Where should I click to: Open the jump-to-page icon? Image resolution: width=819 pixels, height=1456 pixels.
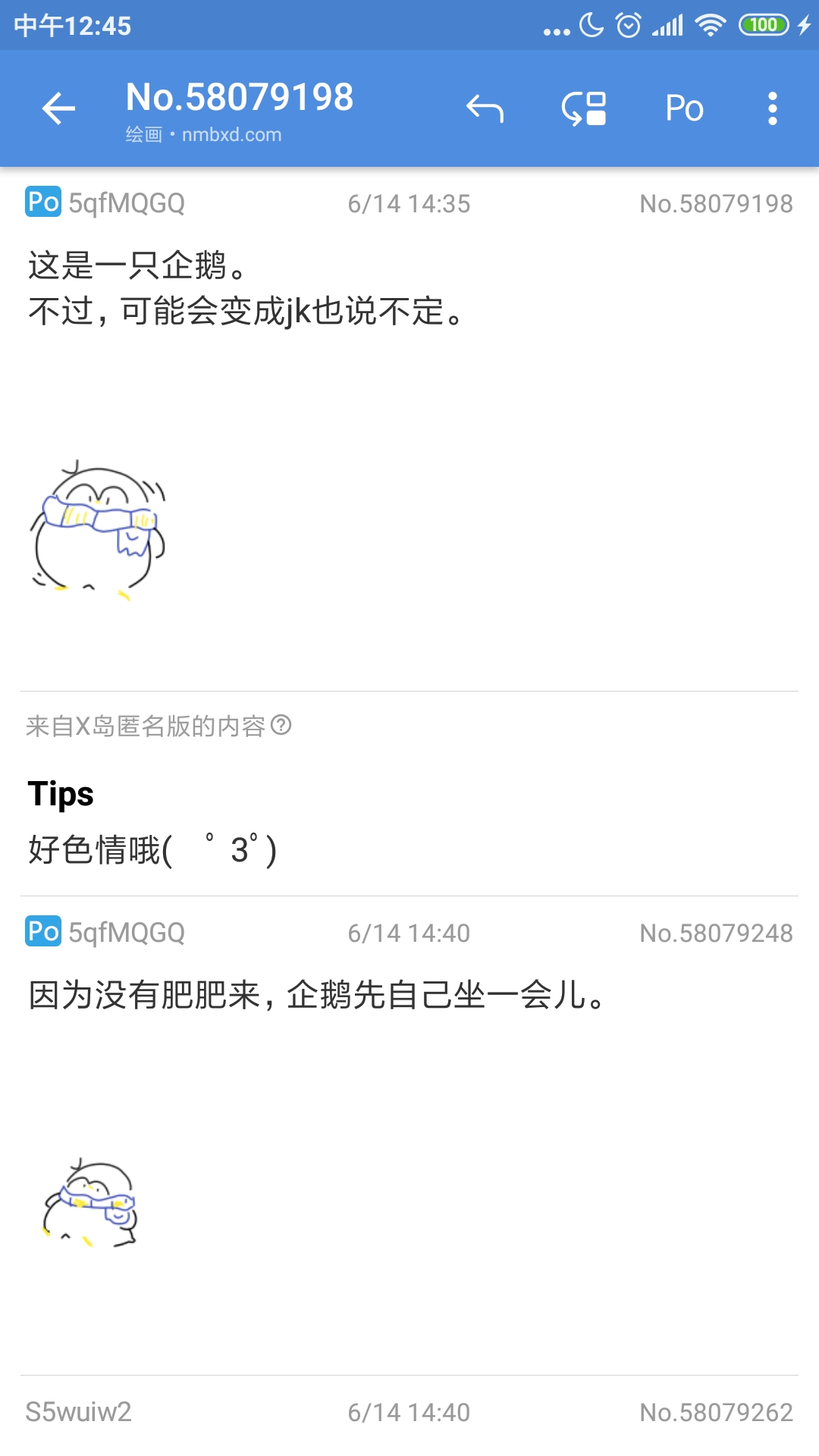pos(584,108)
